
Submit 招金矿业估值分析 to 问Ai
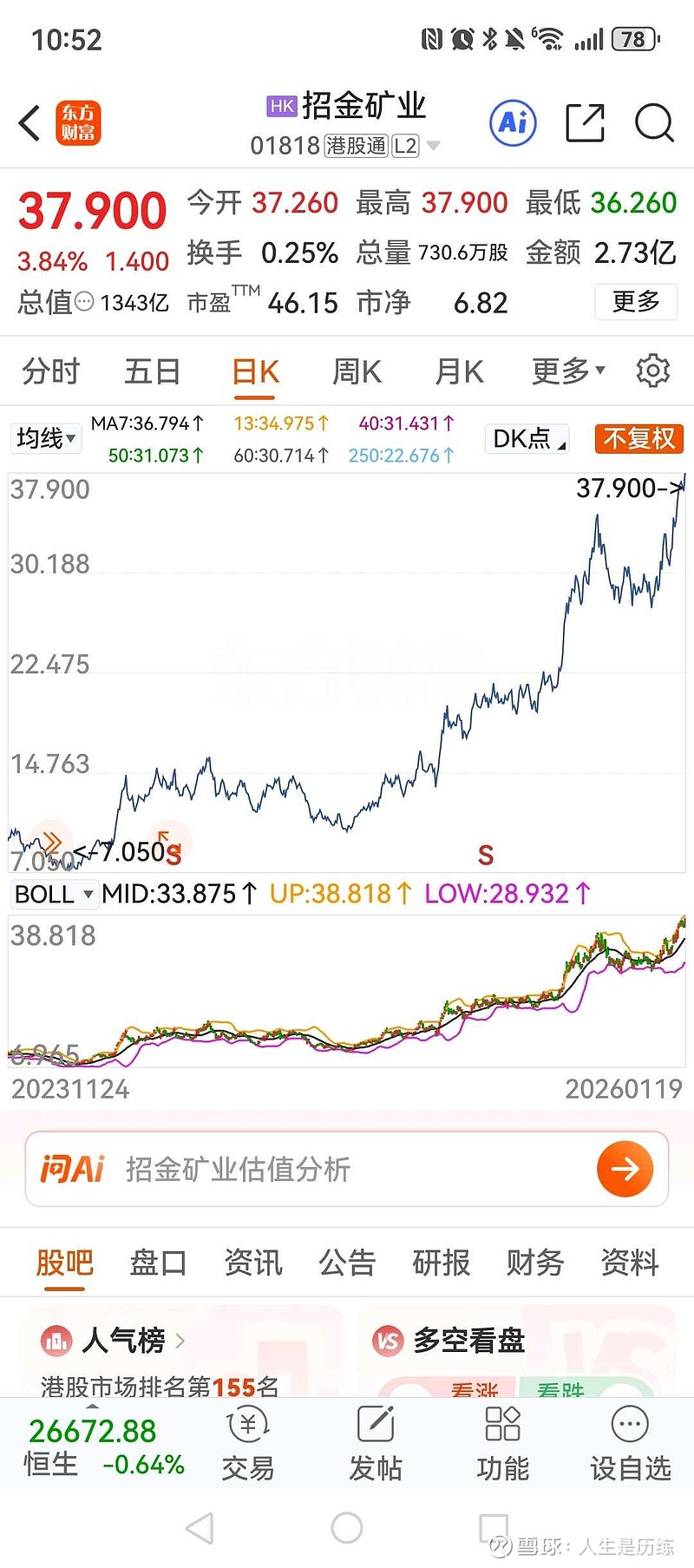coord(625,1169)
